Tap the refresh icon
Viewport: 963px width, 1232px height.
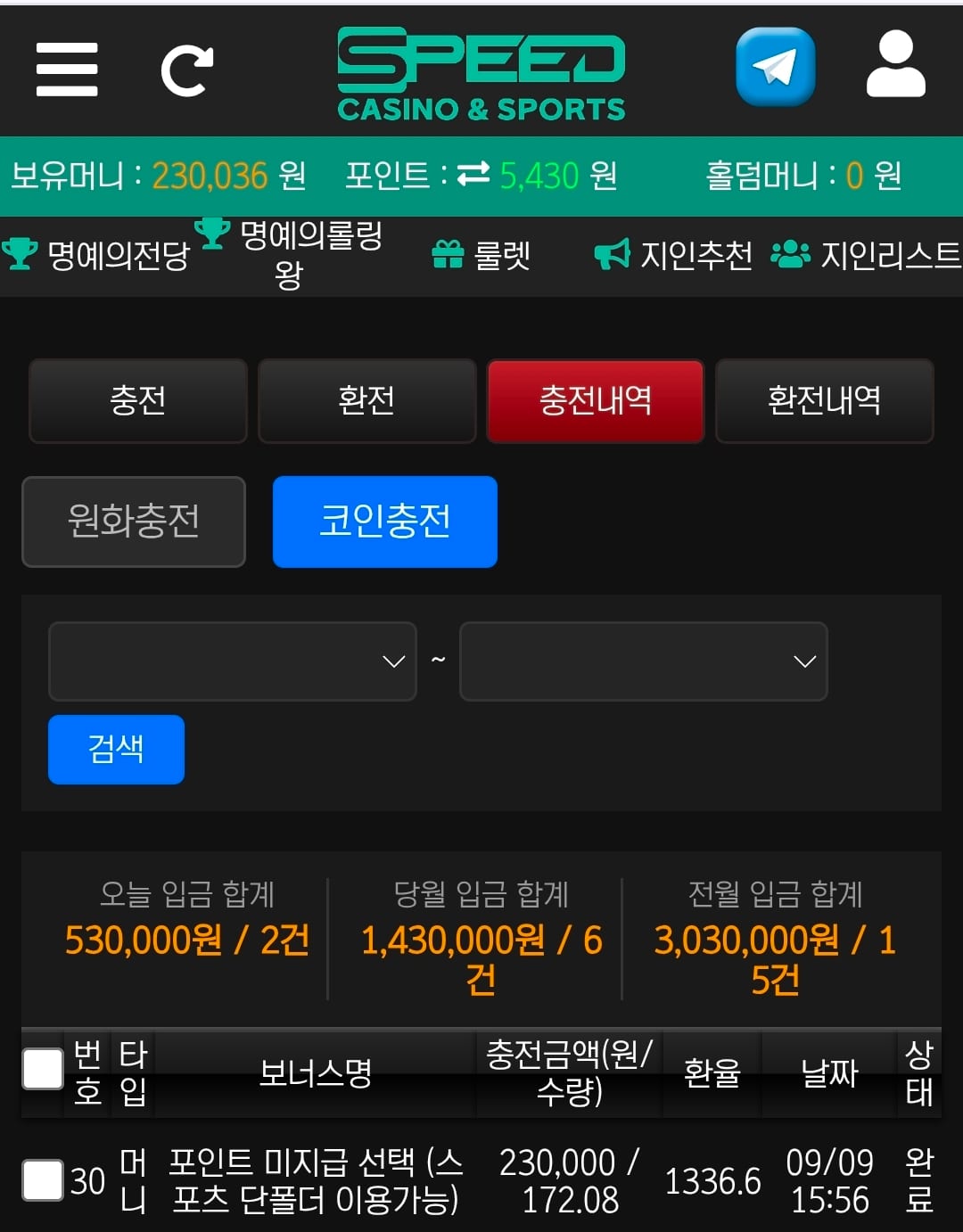[187, 70]
